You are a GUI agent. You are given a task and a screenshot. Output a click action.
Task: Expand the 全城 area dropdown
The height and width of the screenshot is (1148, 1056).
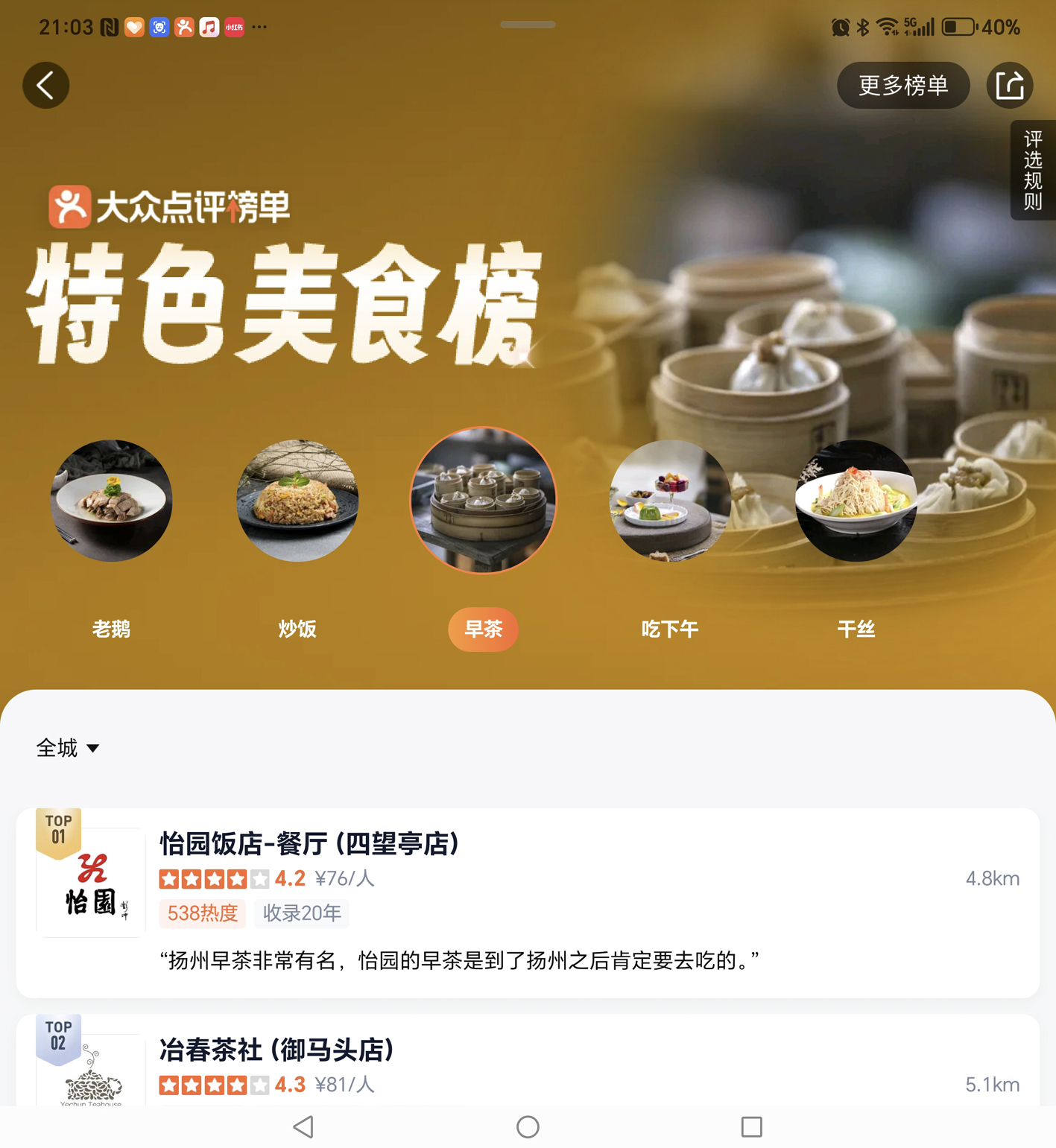(x=68, y=747)
